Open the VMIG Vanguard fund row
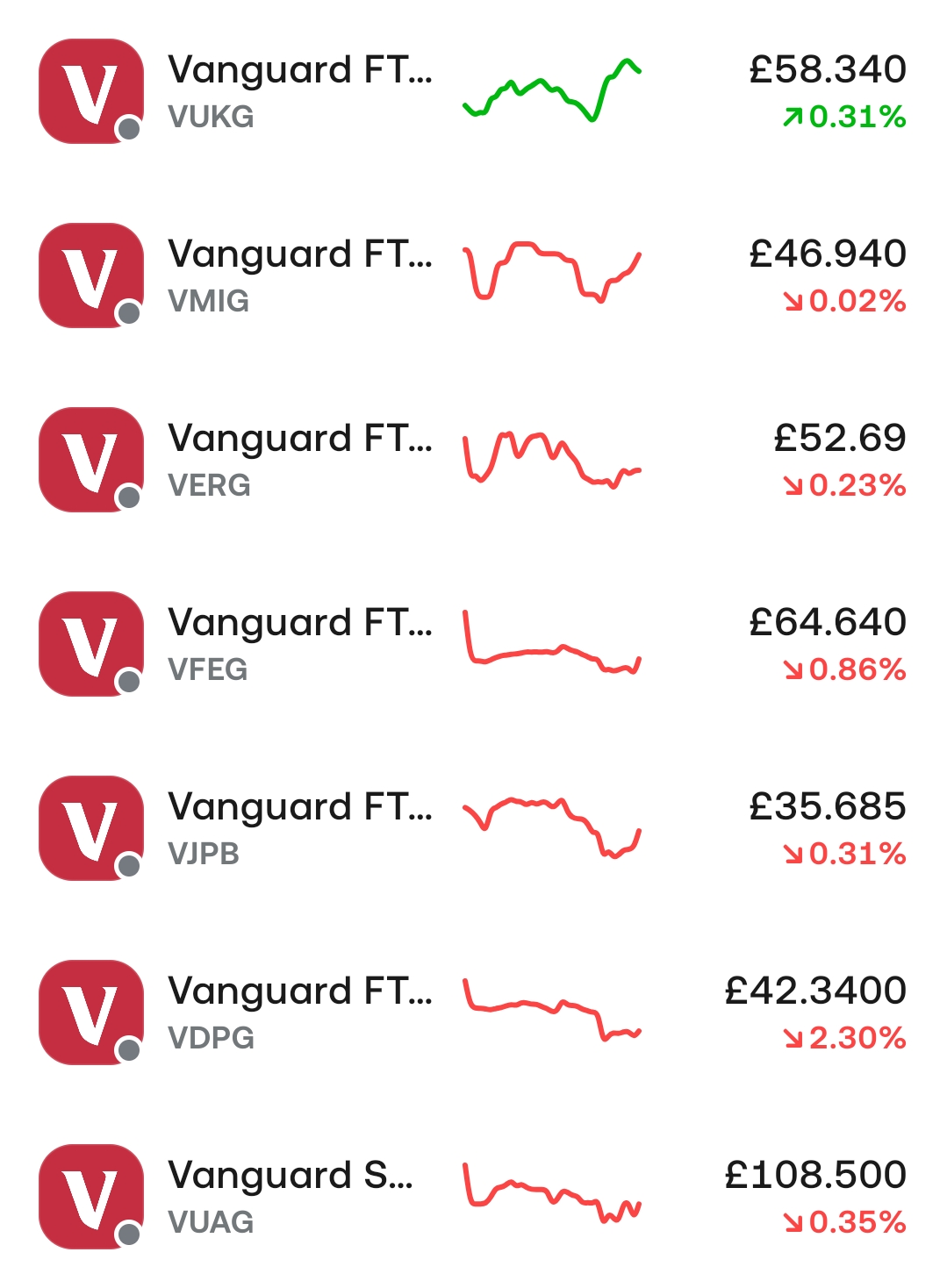The width and height of the screenshot is (947, 1288). pos(473,275)
